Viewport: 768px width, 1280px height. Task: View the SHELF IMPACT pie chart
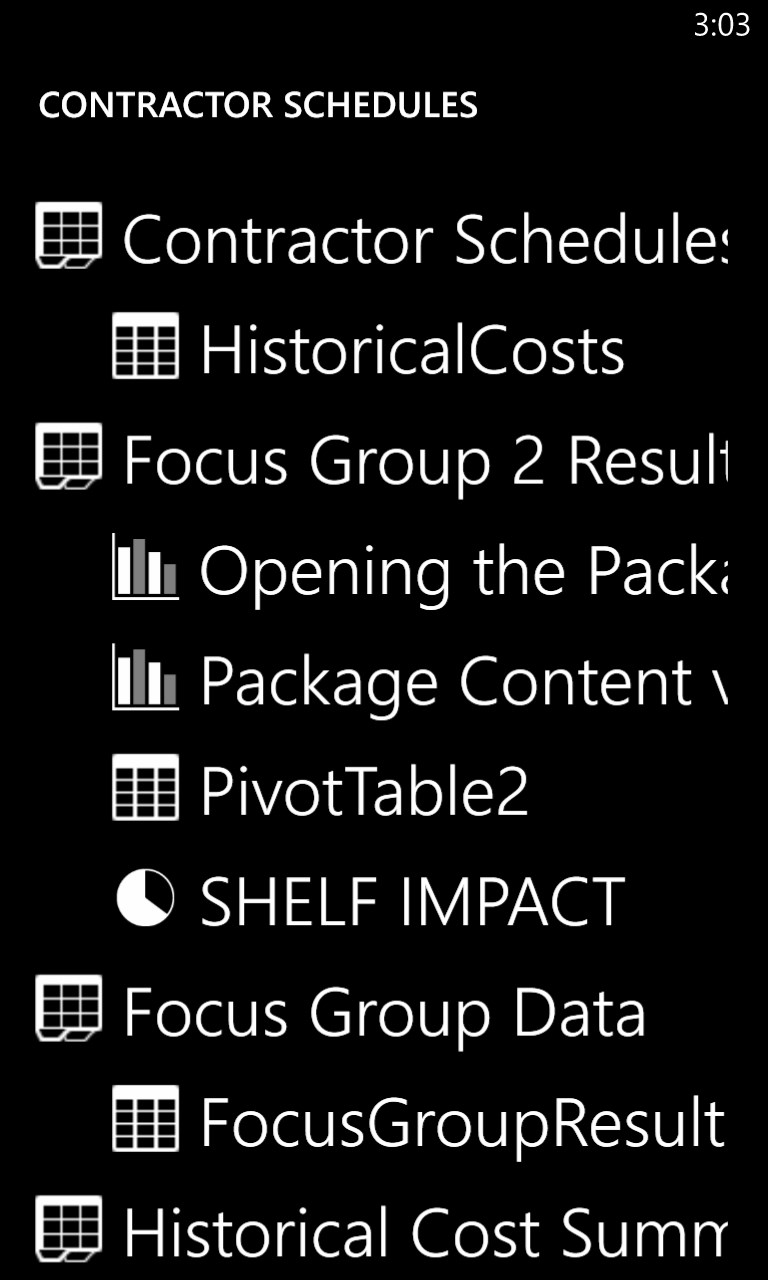coord(368,901)
